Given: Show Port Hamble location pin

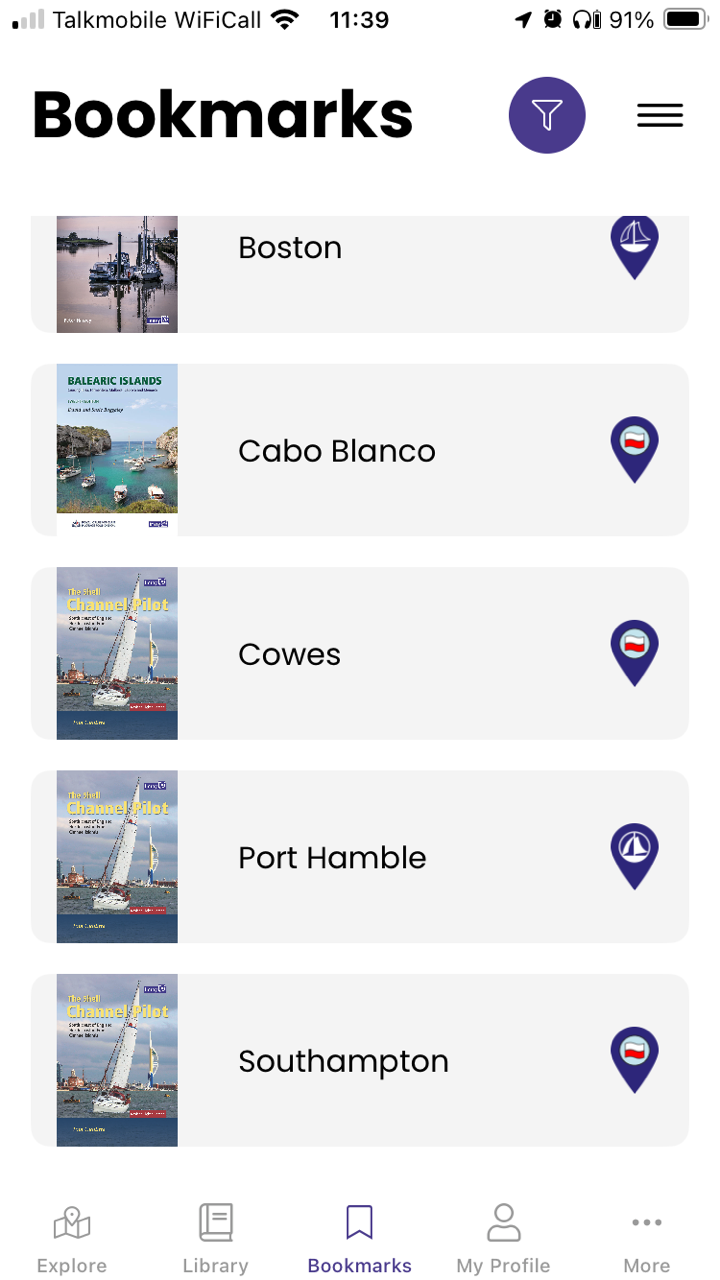Looking at the screenshot, I should point(635,855).
